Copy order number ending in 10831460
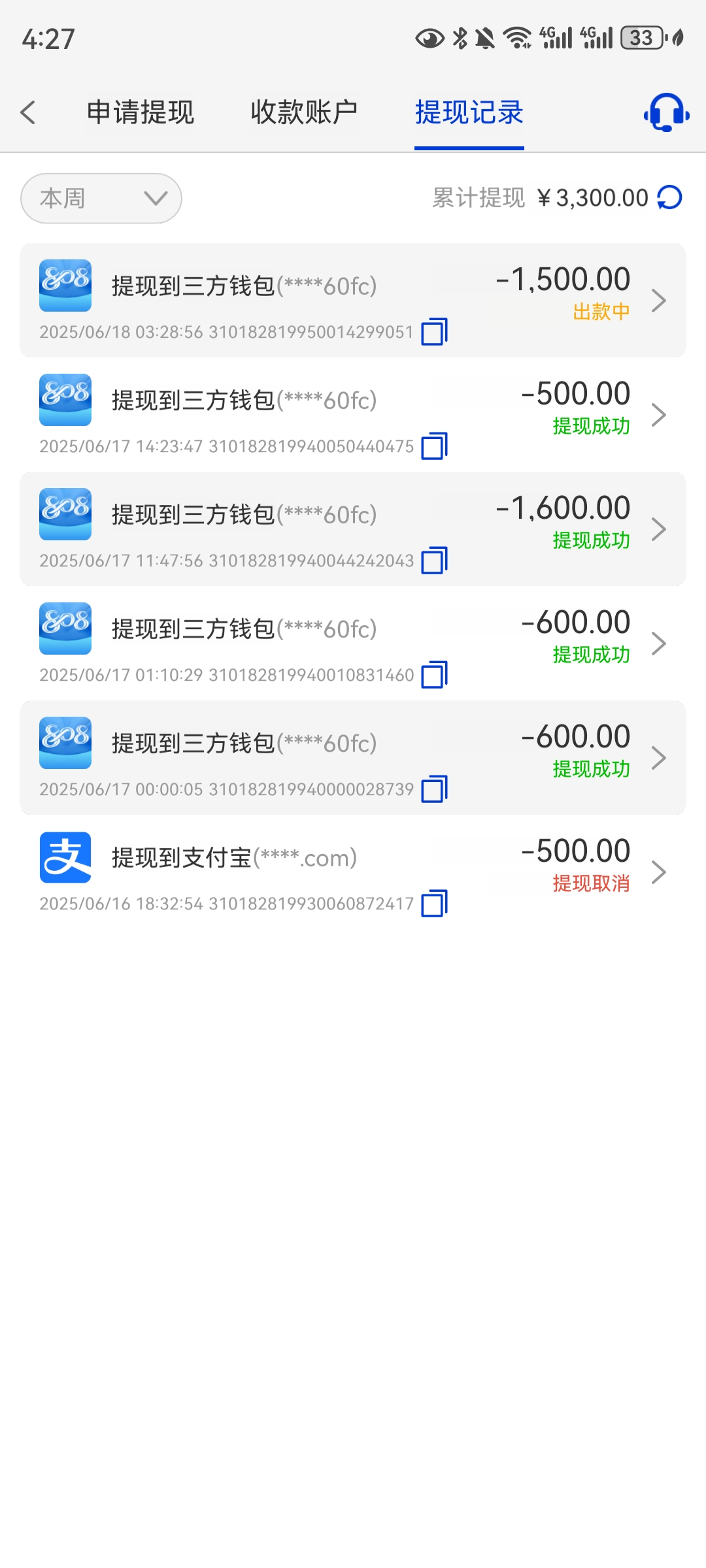706x1568 pixels. [x=434, y=675]
